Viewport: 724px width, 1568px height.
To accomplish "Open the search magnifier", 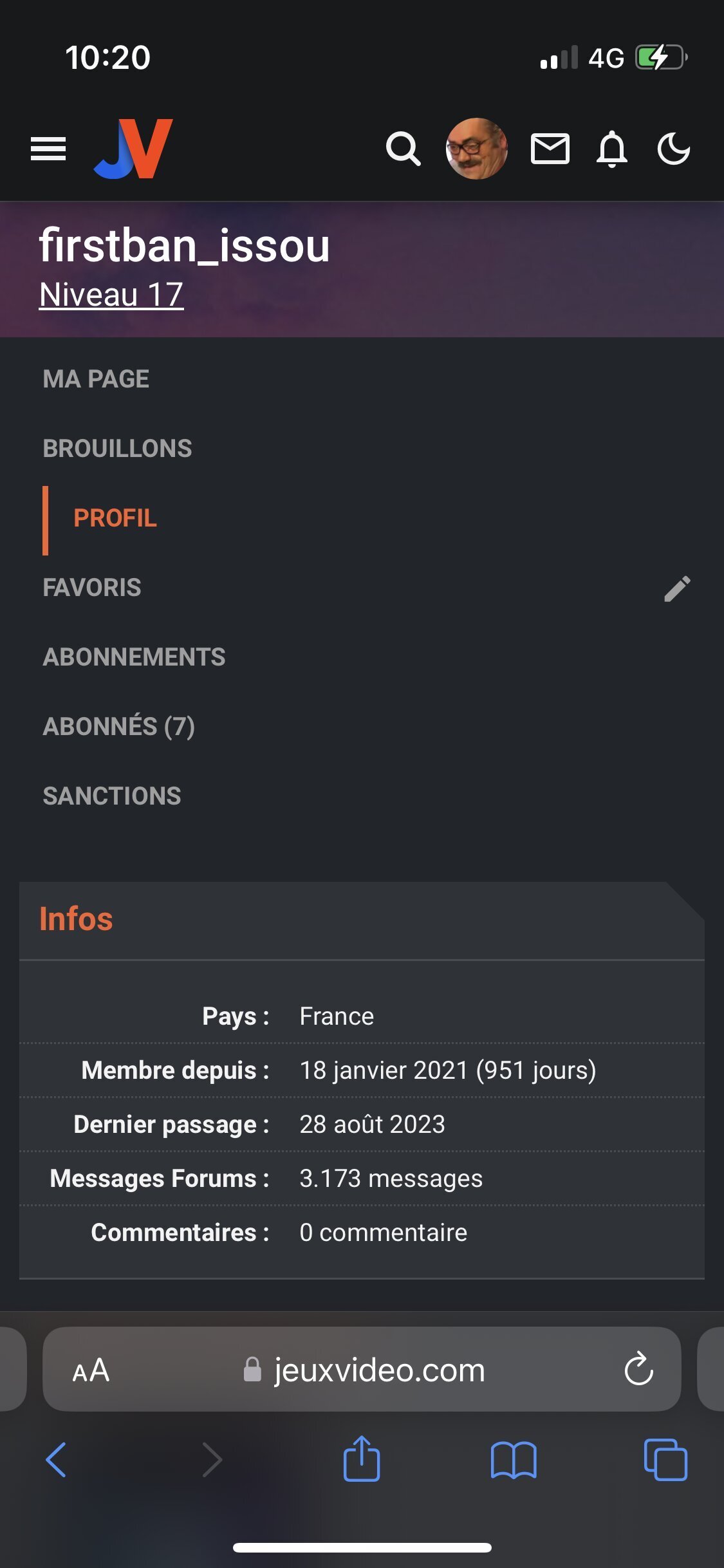I will point(404,149).
